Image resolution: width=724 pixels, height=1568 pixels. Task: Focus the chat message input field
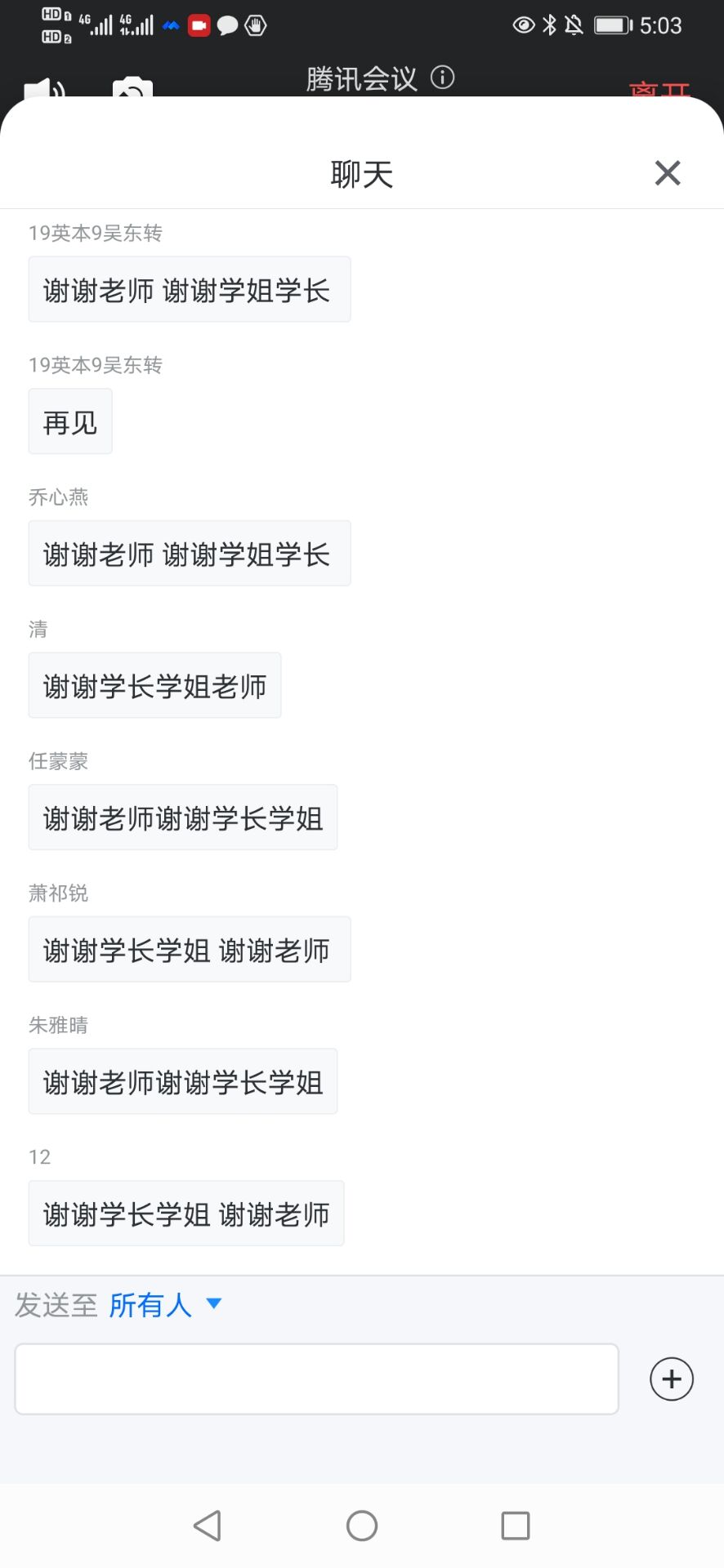tap(316, 1379)
